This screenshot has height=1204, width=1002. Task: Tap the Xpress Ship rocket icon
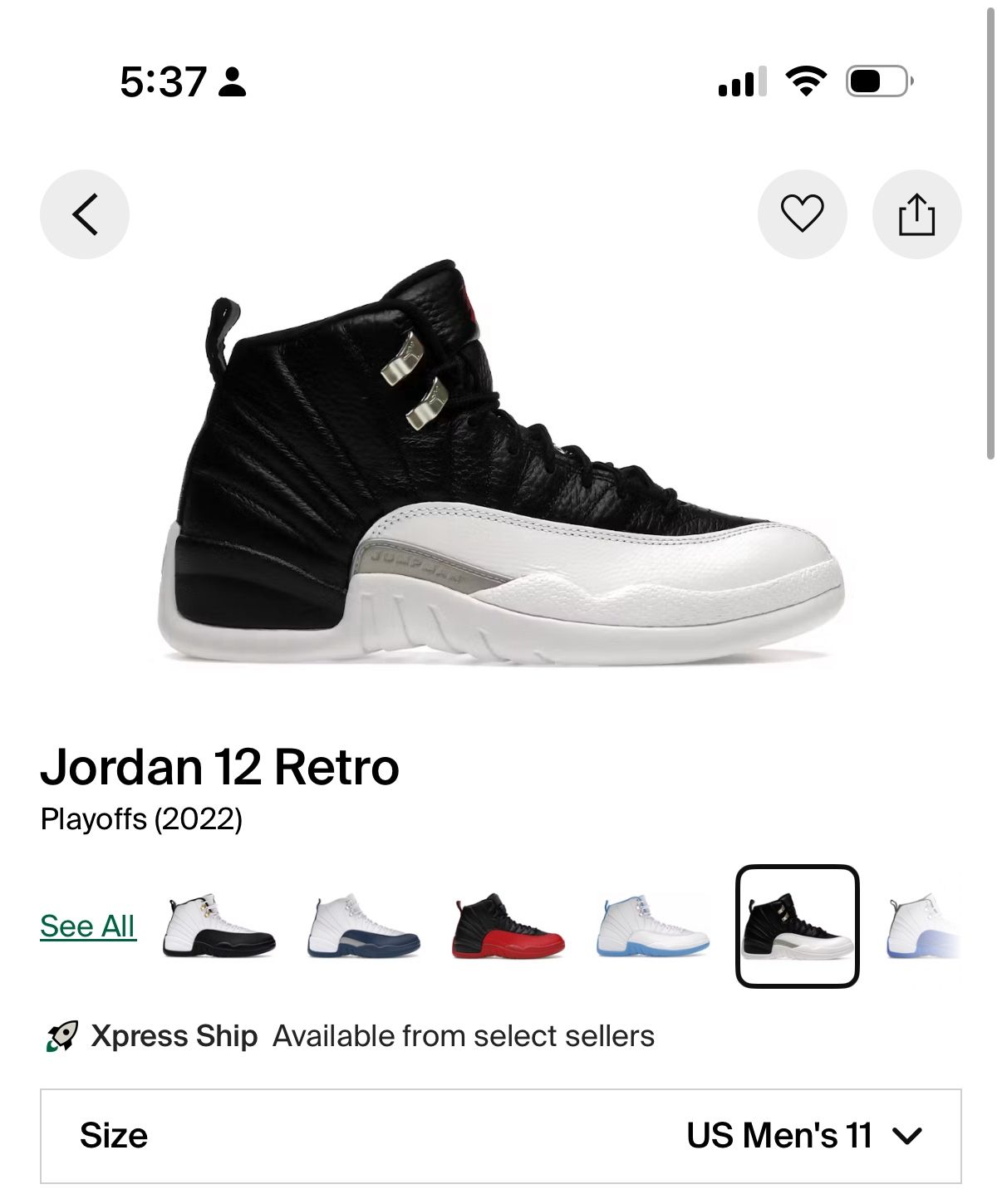point(62,1035)
